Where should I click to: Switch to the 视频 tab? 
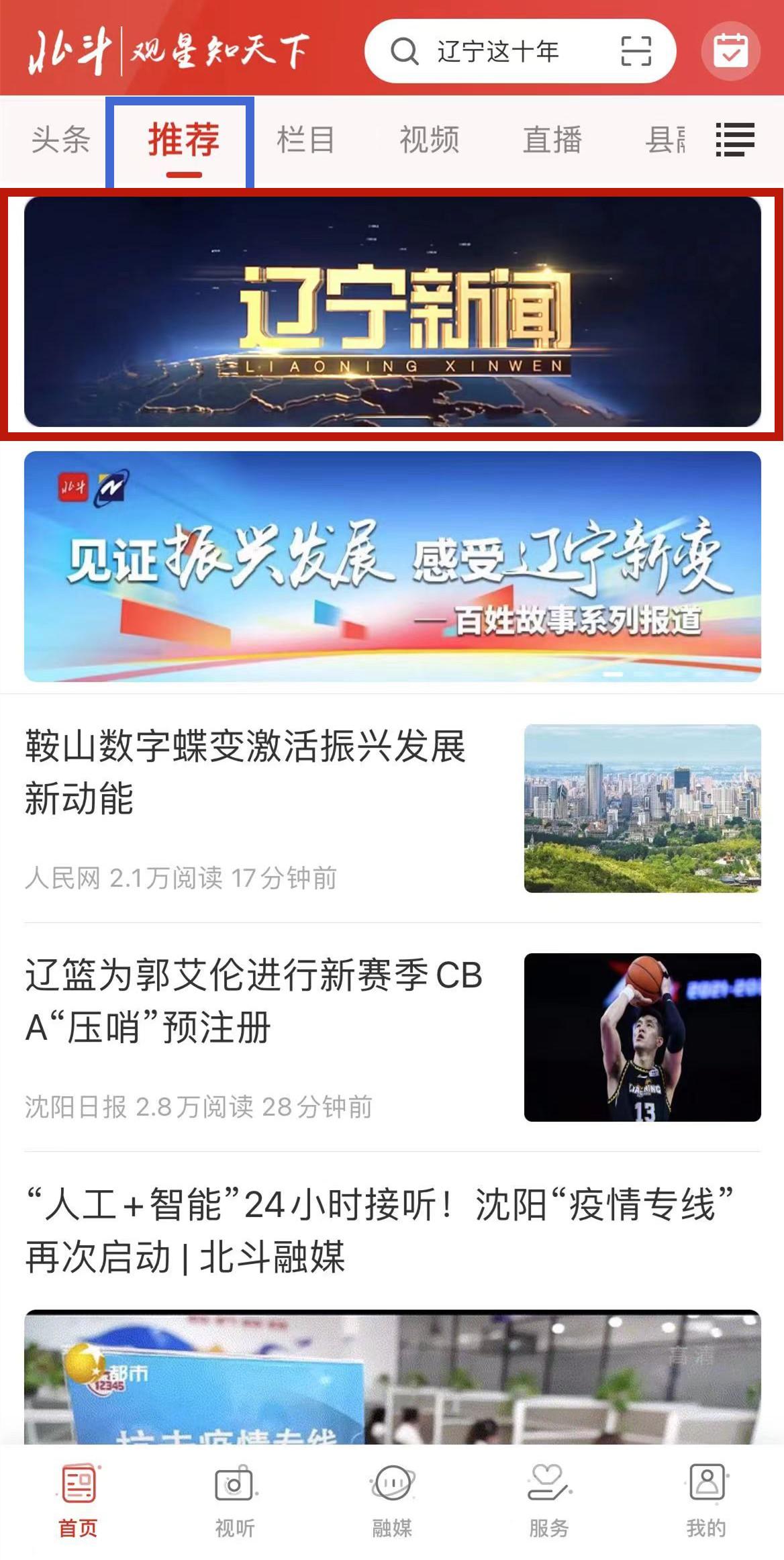point(430,140)
